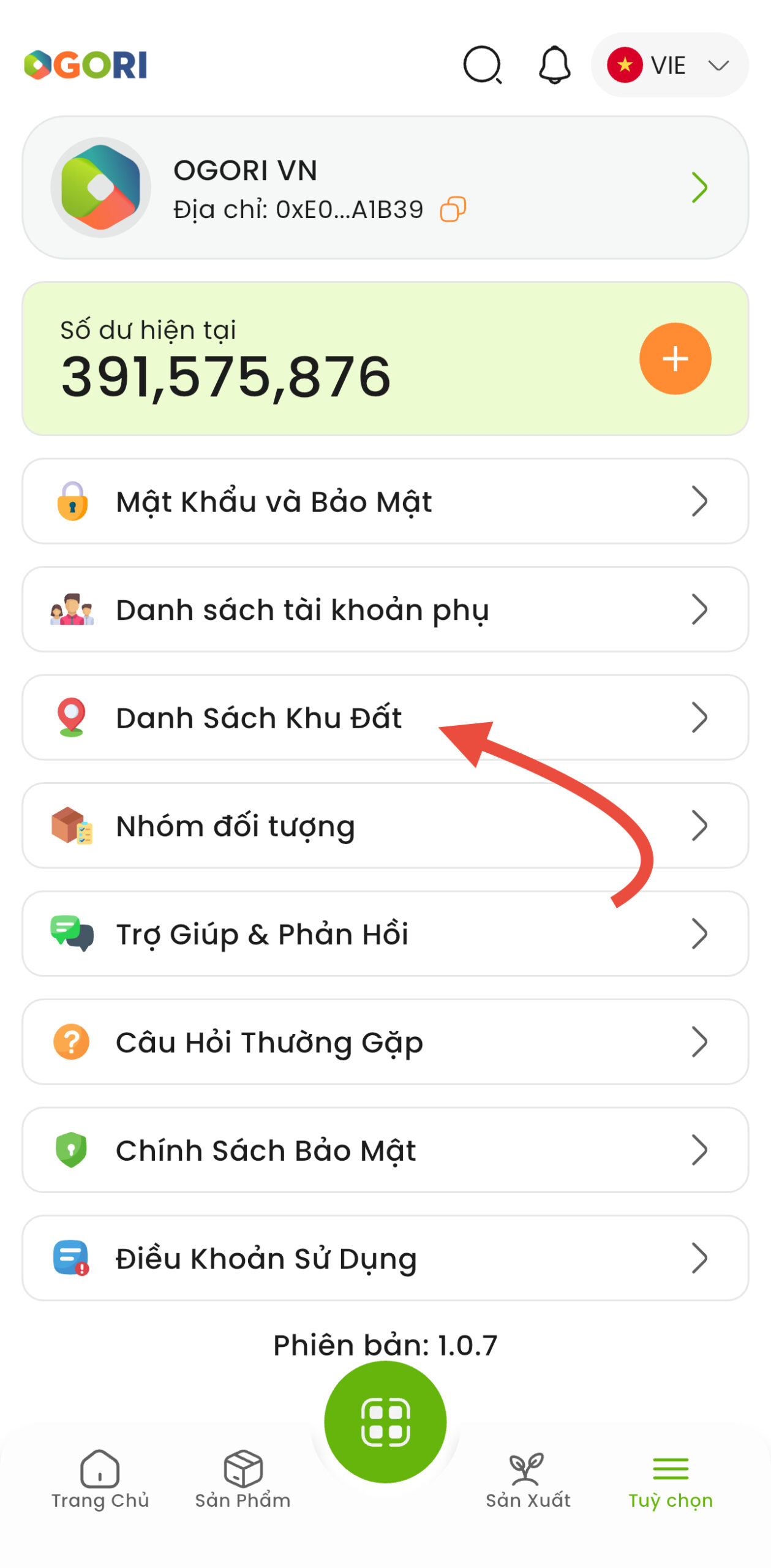Image resolution: width=771 pixels, height=1568 pixels.
Task: Open Điều Khoản Sử Dụng
Action: click(385, 1259)
